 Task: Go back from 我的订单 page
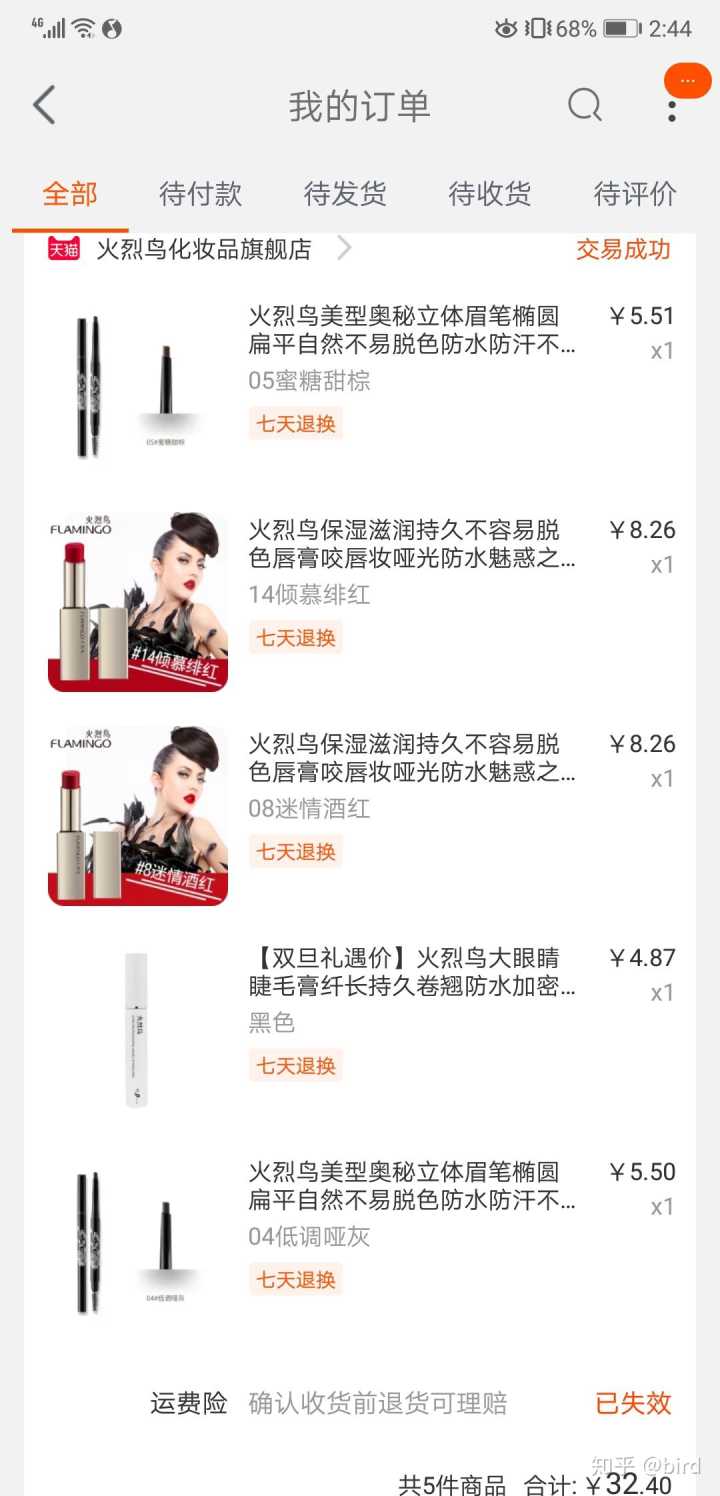44,105
